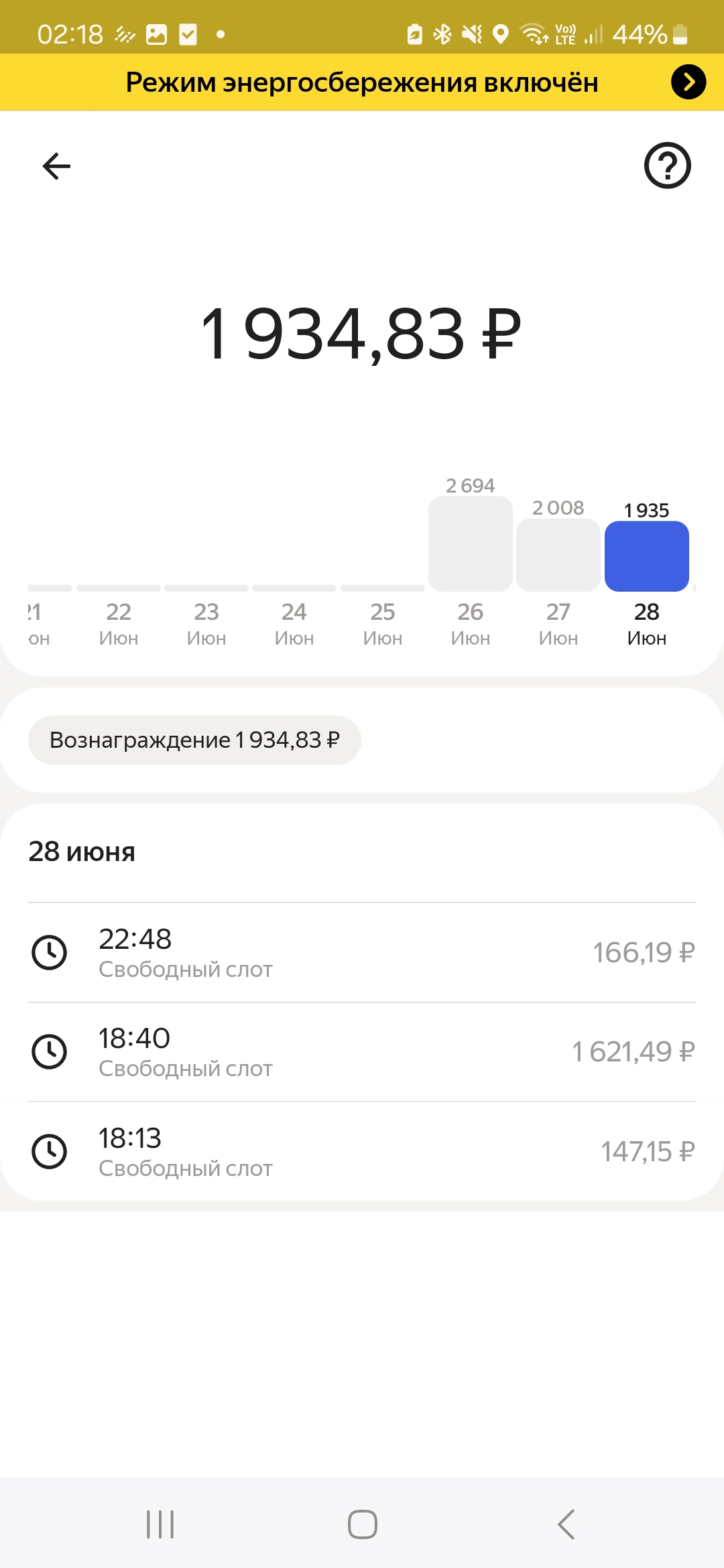Go back using the top-left arrow

click(56, 166)
